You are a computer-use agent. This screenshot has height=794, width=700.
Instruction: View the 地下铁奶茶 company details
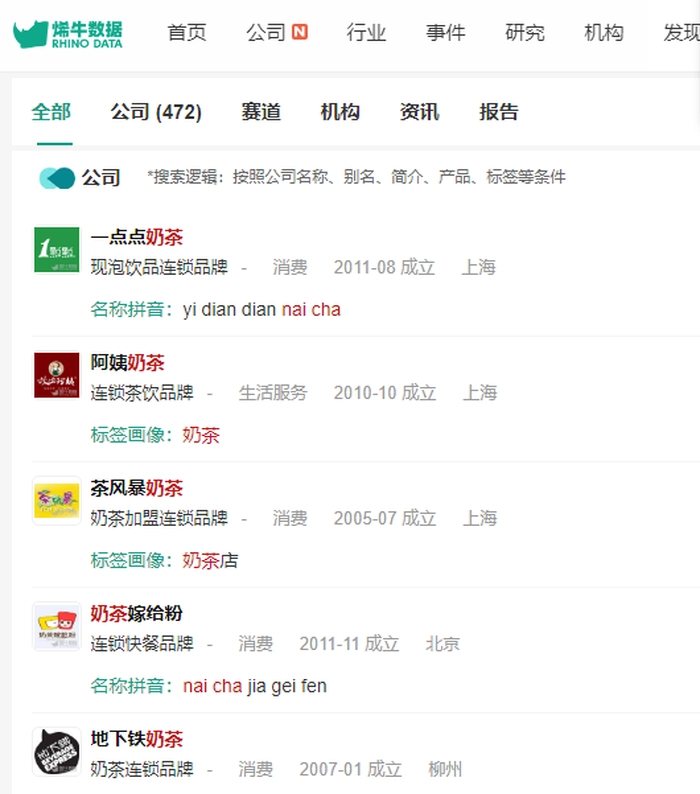(137, 739)
